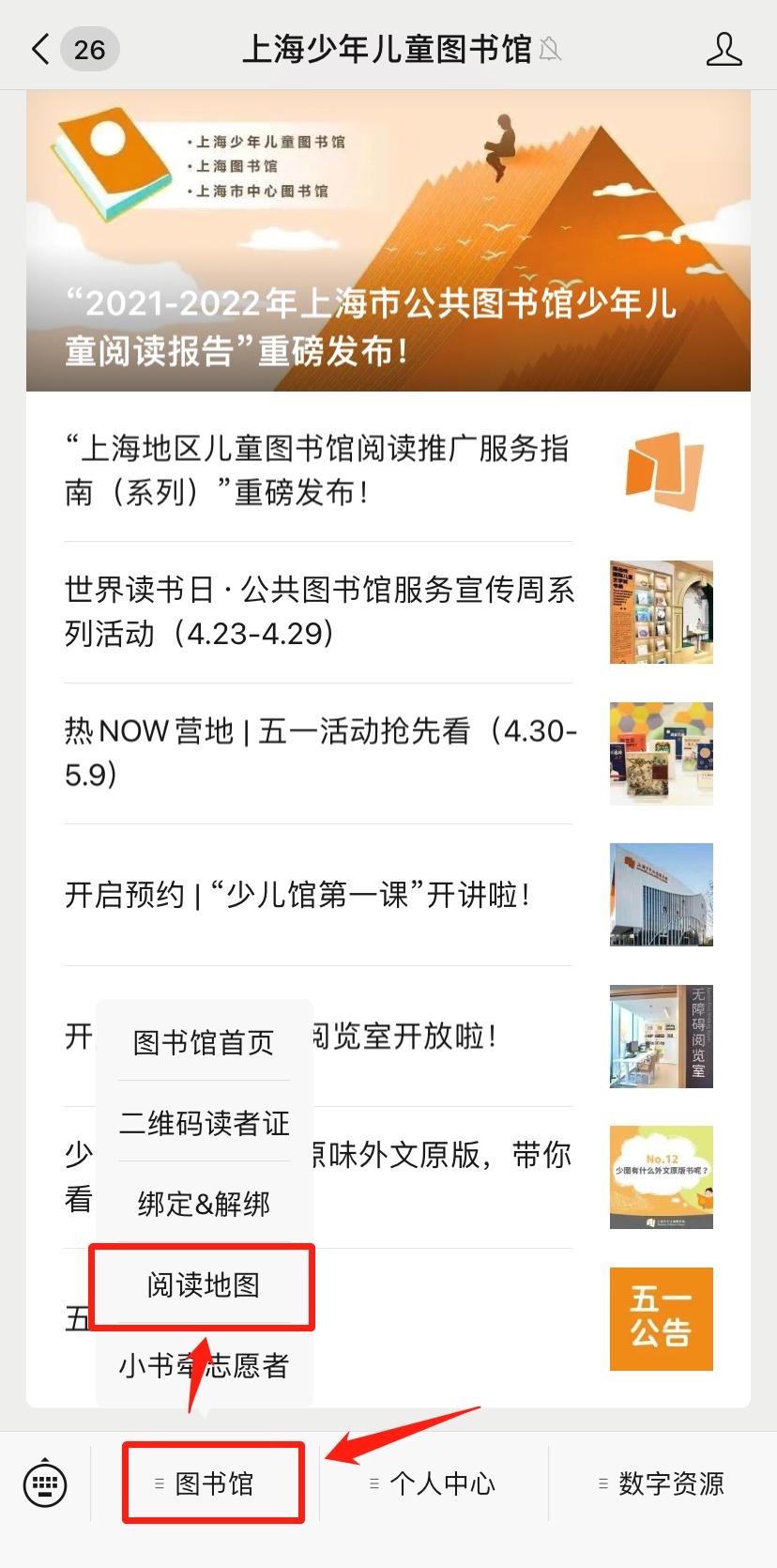Choose 二维码读者证 from the menu
The image size is (777, 1568).
point(204,1123)
